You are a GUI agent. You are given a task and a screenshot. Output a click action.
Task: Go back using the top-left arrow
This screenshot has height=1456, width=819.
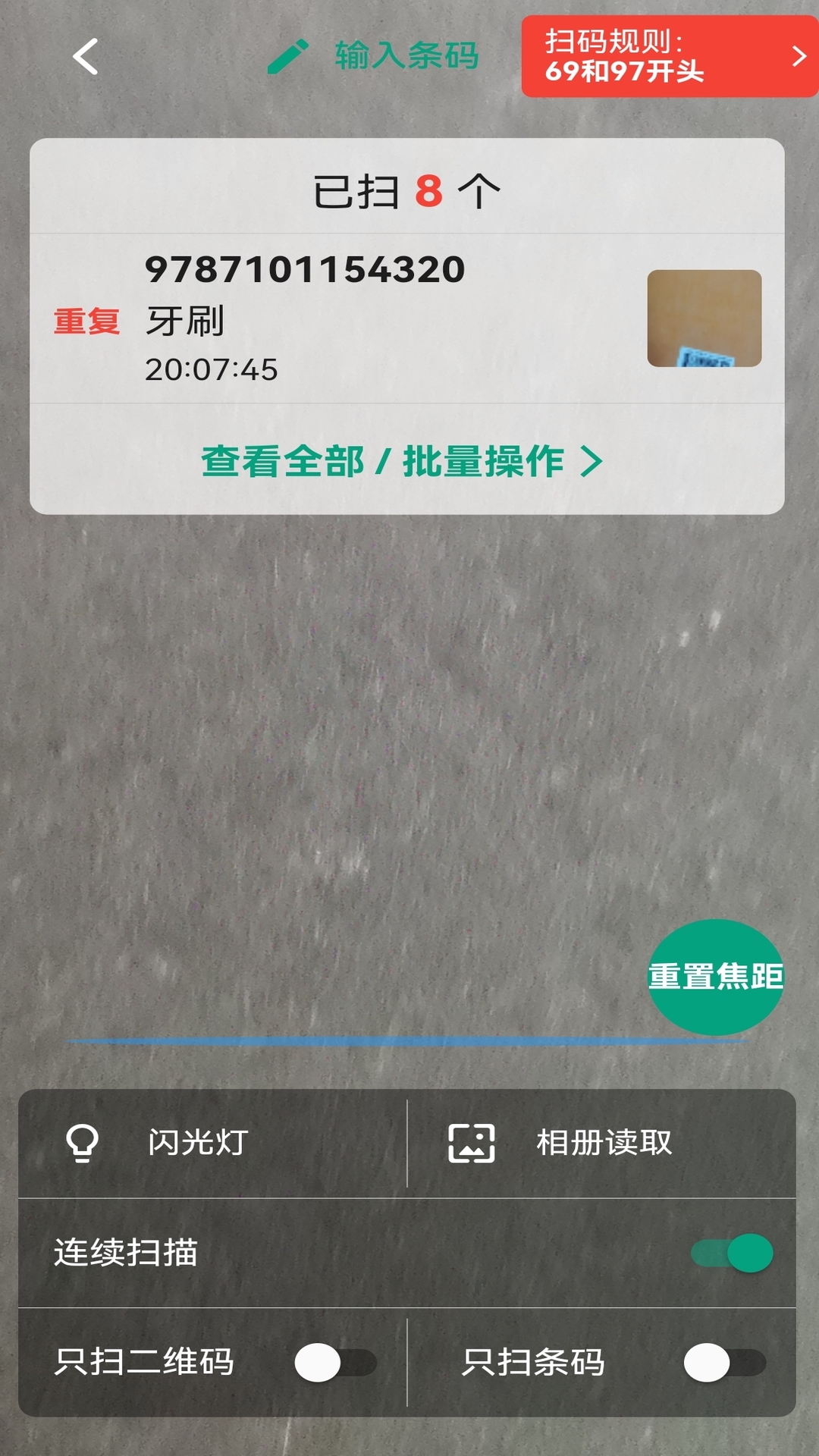[x=85, y=57]
